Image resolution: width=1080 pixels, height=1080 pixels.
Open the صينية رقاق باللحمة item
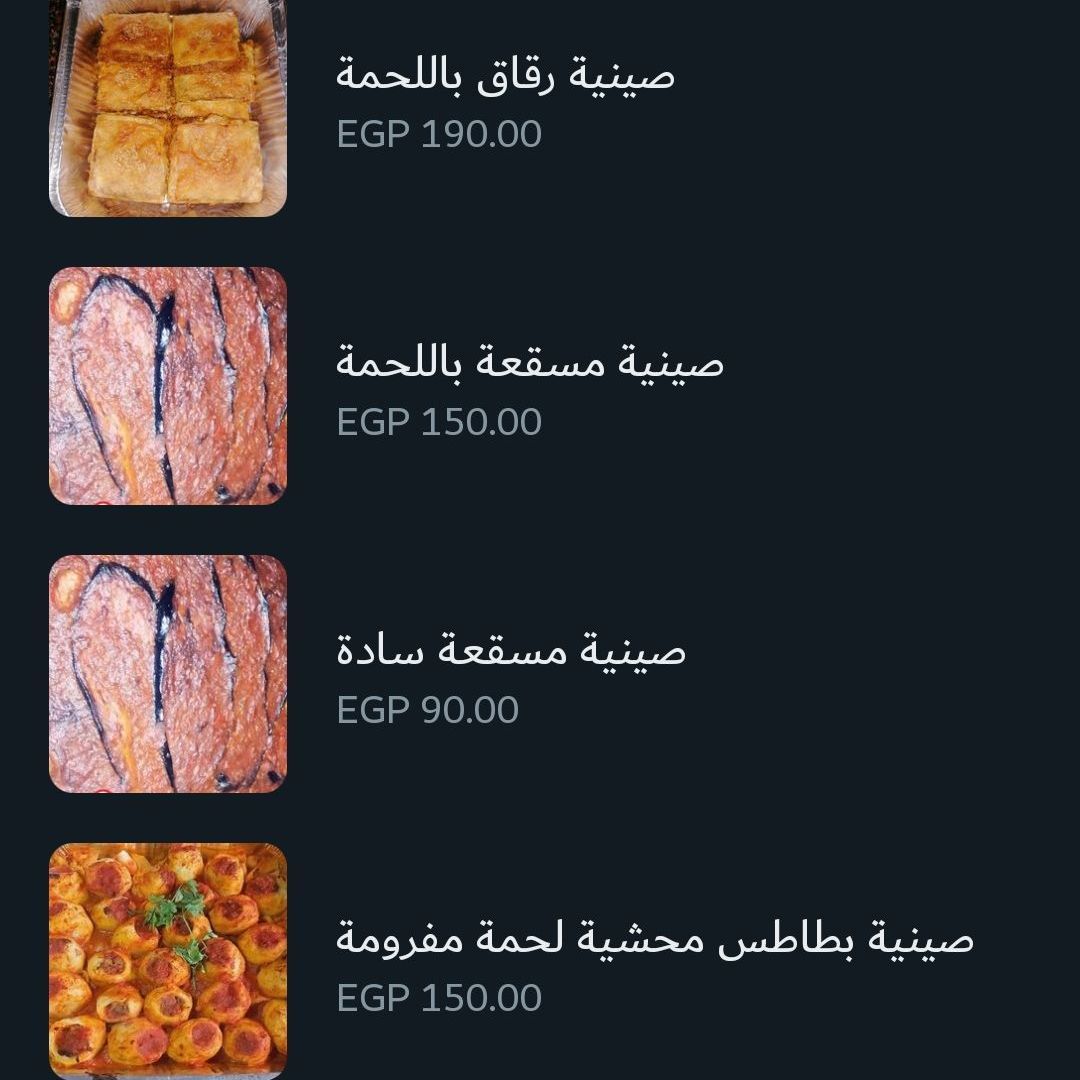tap(505, 76)
